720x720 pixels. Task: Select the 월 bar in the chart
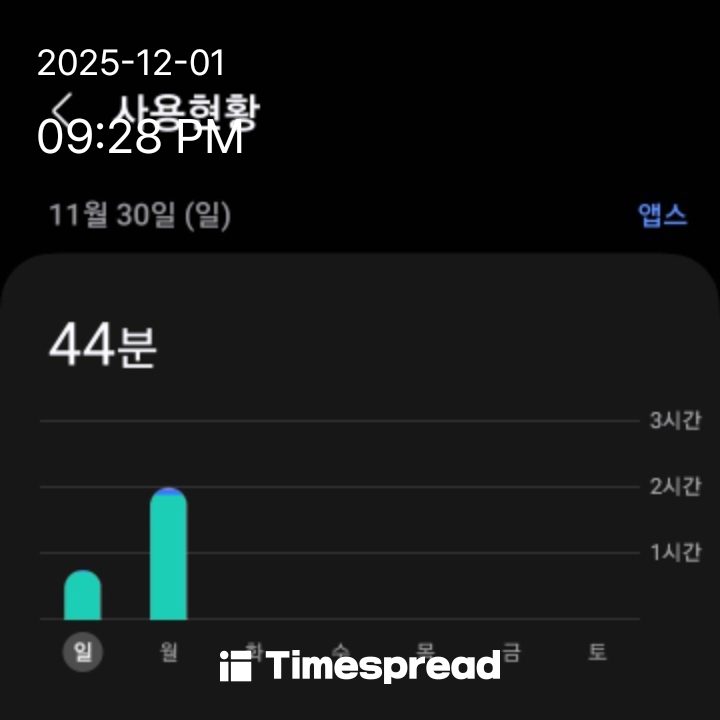click(x=168, y=555)
